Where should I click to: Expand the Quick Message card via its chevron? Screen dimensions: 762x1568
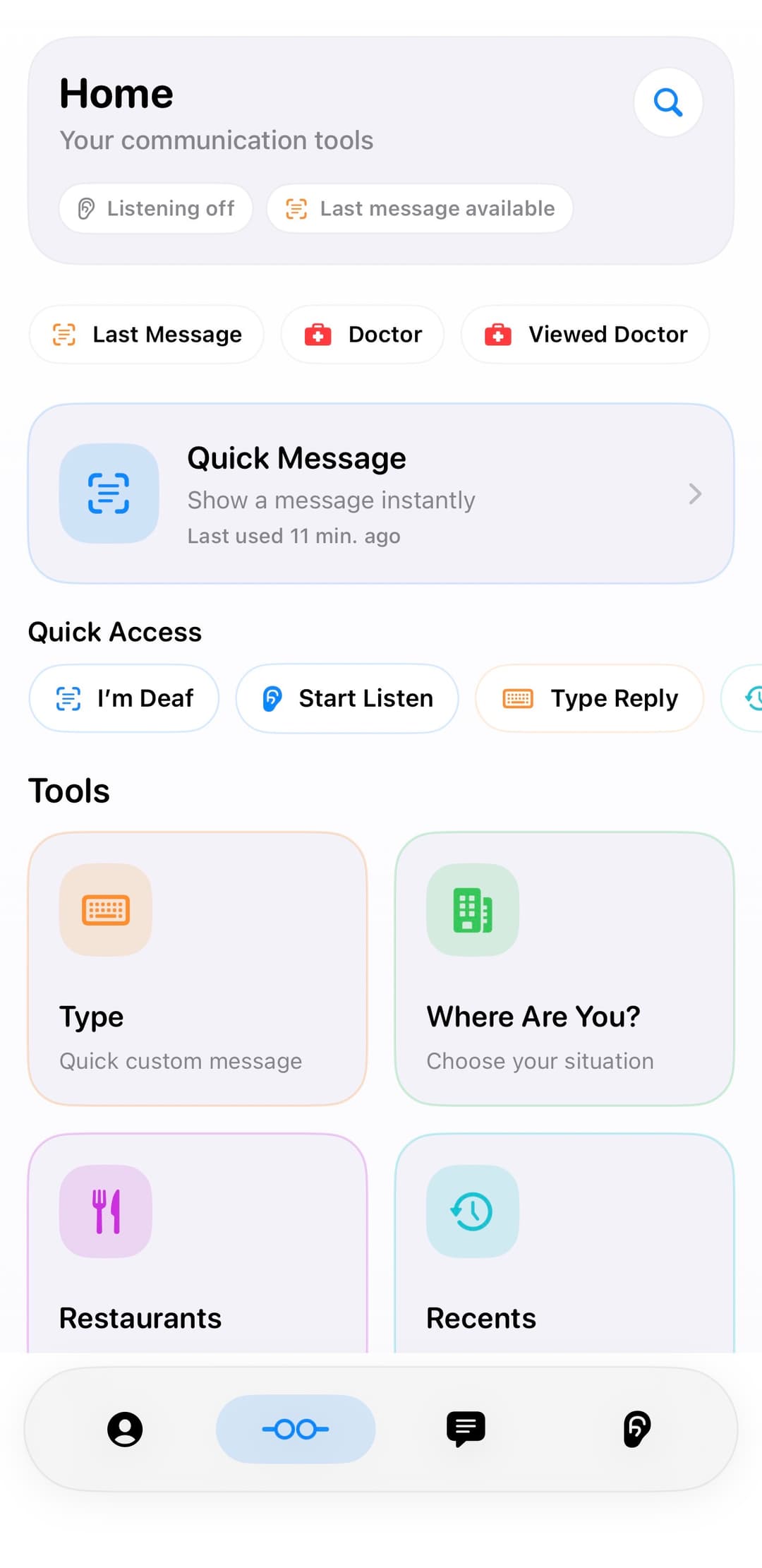pyautogui.click(x=695, y=493)
